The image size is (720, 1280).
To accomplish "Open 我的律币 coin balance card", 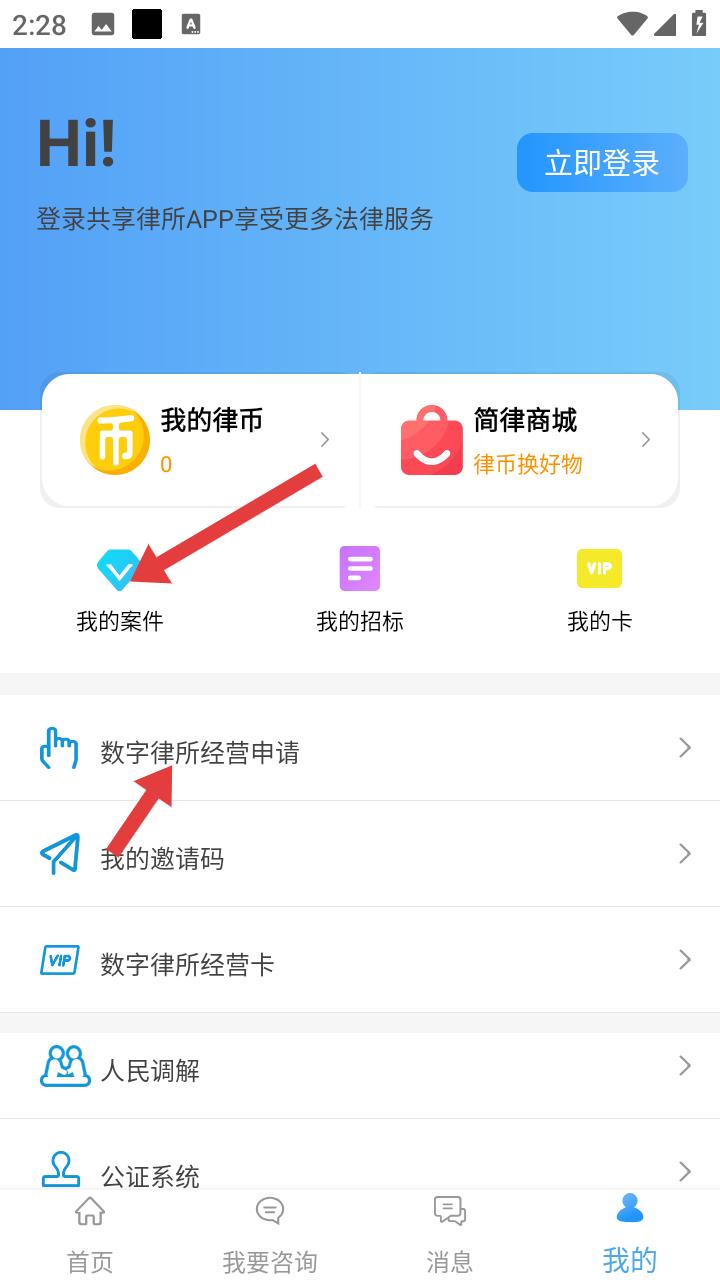I will pyautogui.click(x=200, y=440).
